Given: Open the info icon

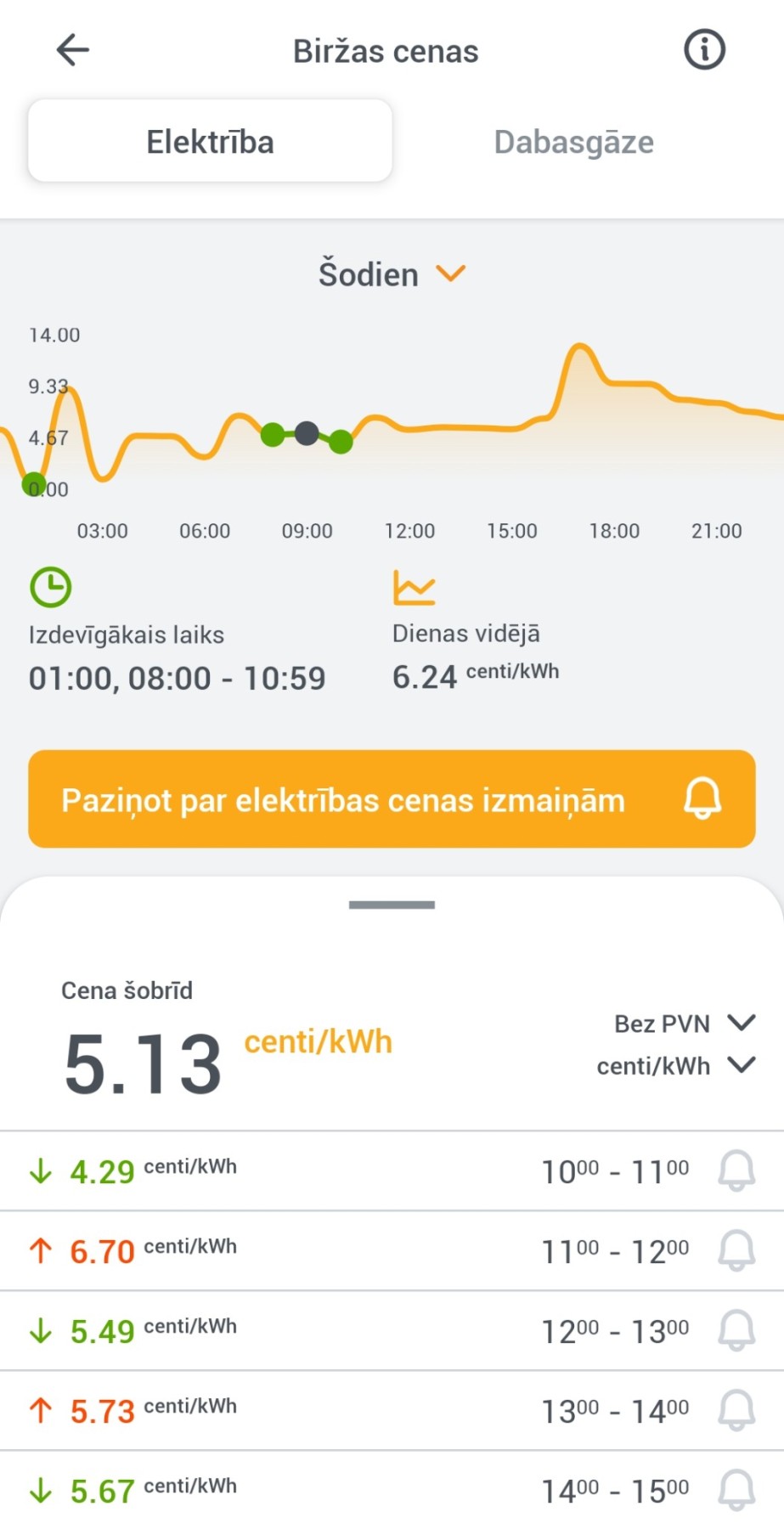Looking at the screenshot, I should pos(704,50).
